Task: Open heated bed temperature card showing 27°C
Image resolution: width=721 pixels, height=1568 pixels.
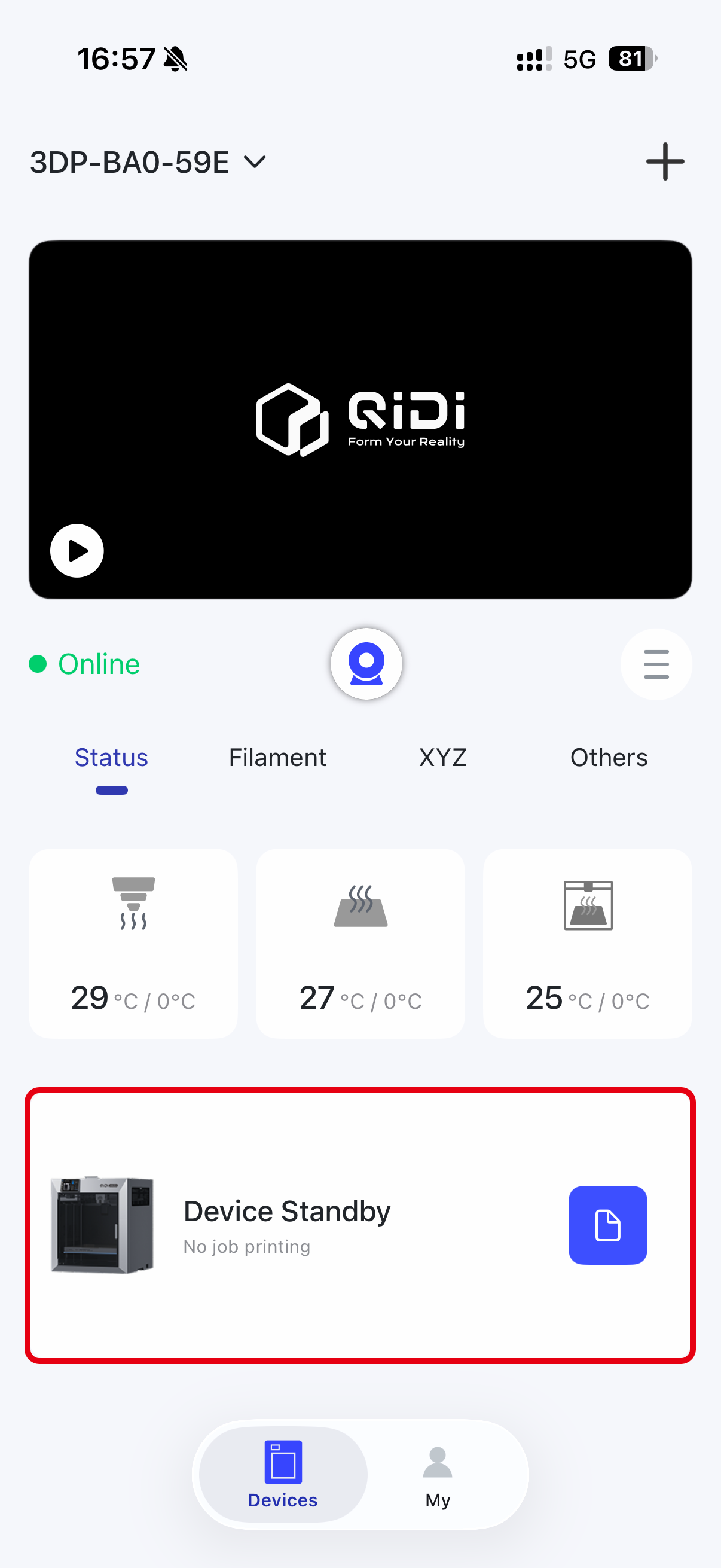Action: coord(360,943)
